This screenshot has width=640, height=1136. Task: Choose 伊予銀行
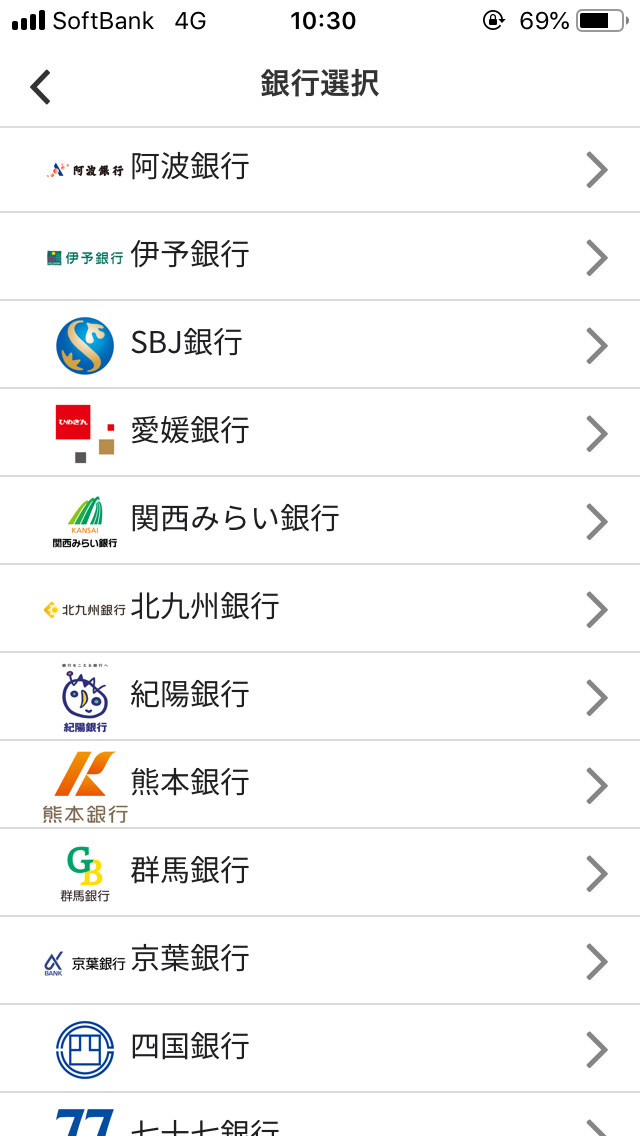[x=320, y=257]
